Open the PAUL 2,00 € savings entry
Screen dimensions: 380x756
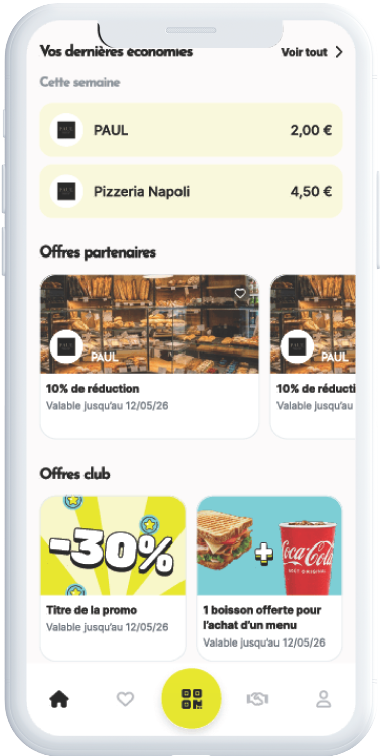click(191, 130)
